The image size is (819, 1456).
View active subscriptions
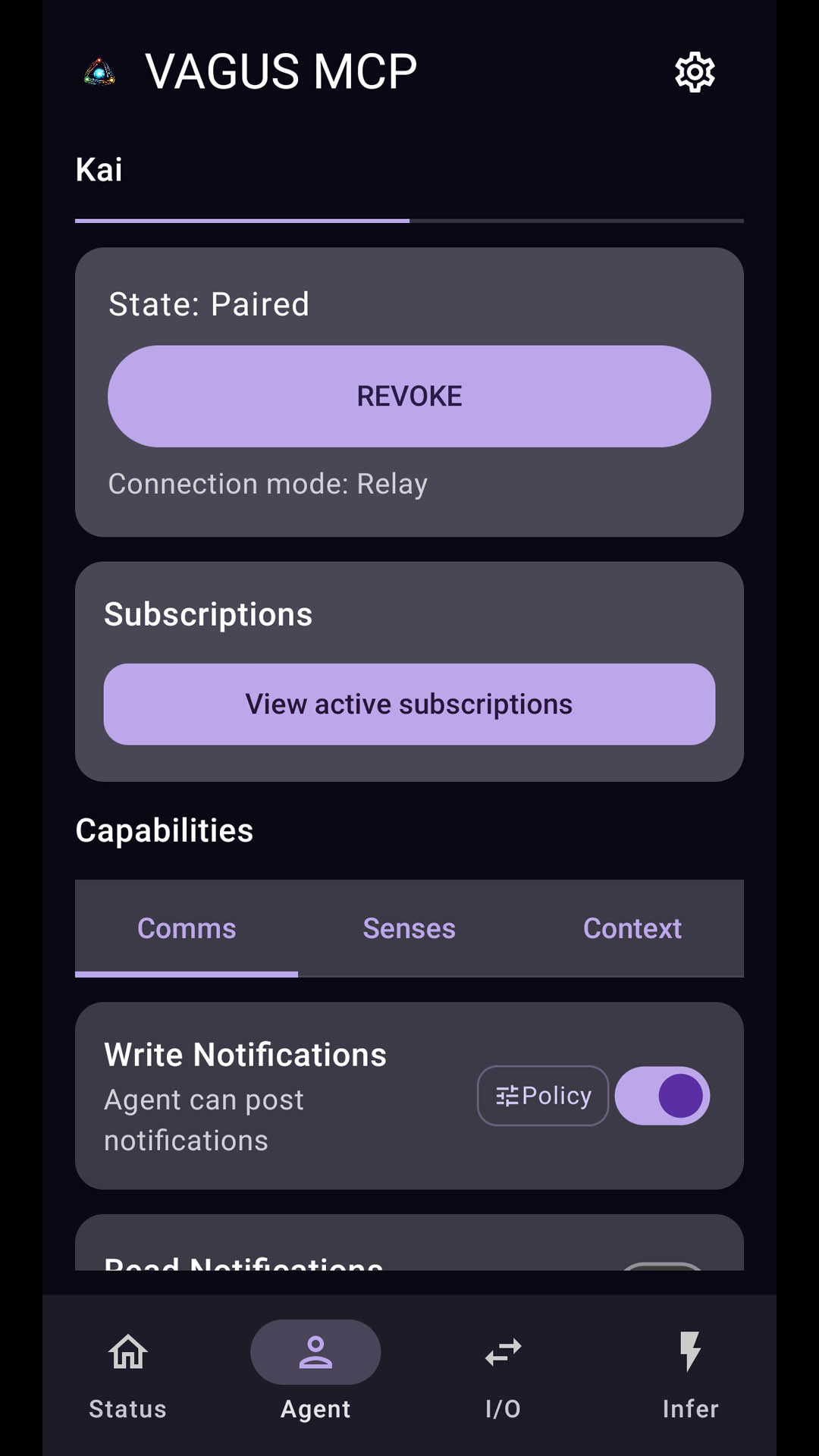409,704
